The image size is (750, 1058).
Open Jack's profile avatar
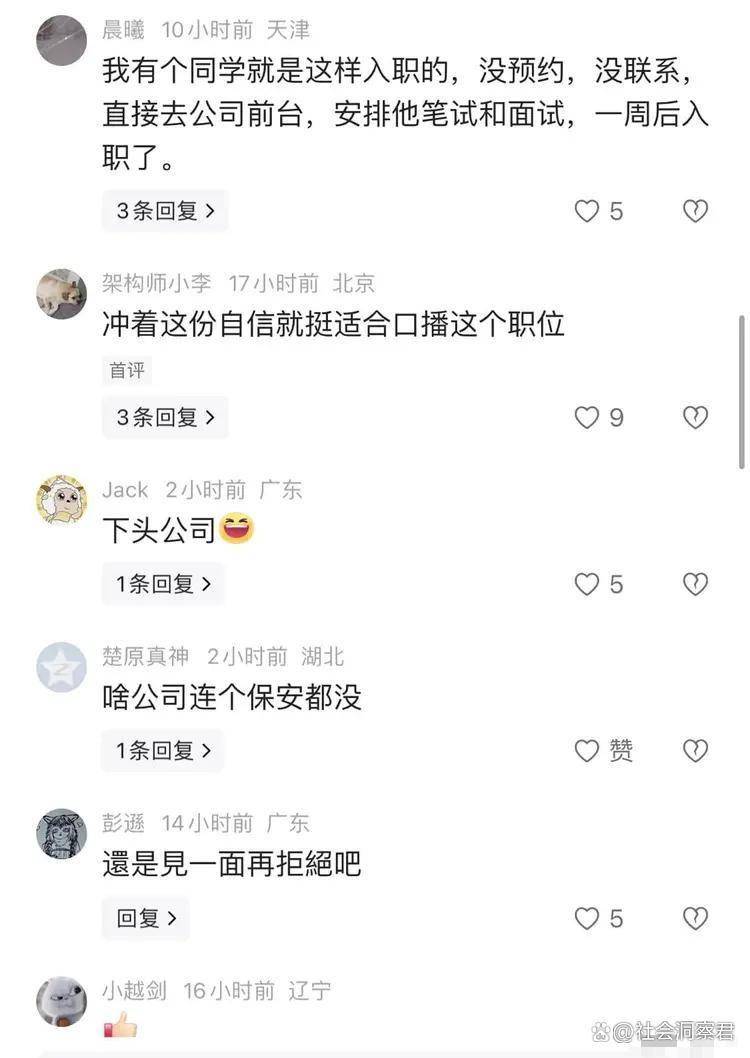point(62,500)
